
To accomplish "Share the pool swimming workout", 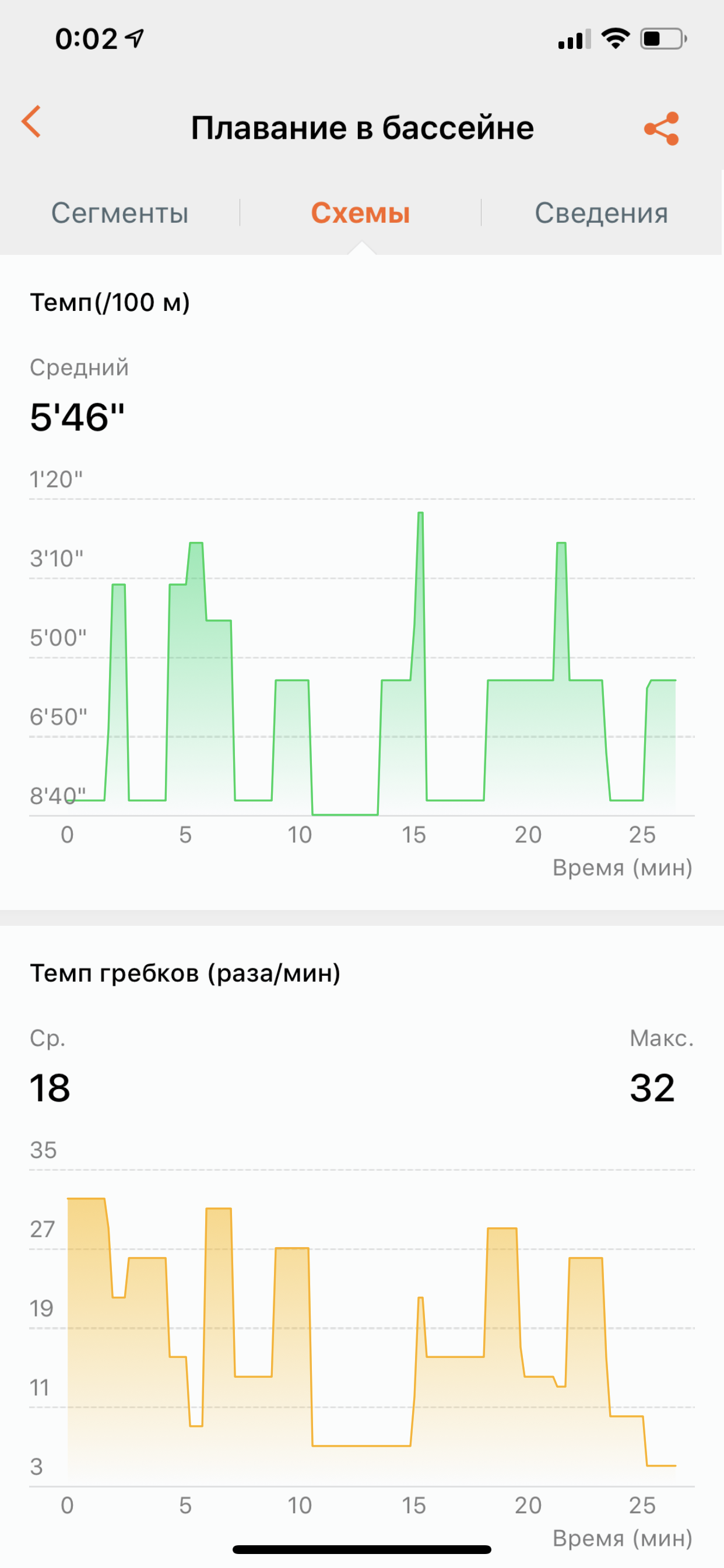I will coord(661,128).
